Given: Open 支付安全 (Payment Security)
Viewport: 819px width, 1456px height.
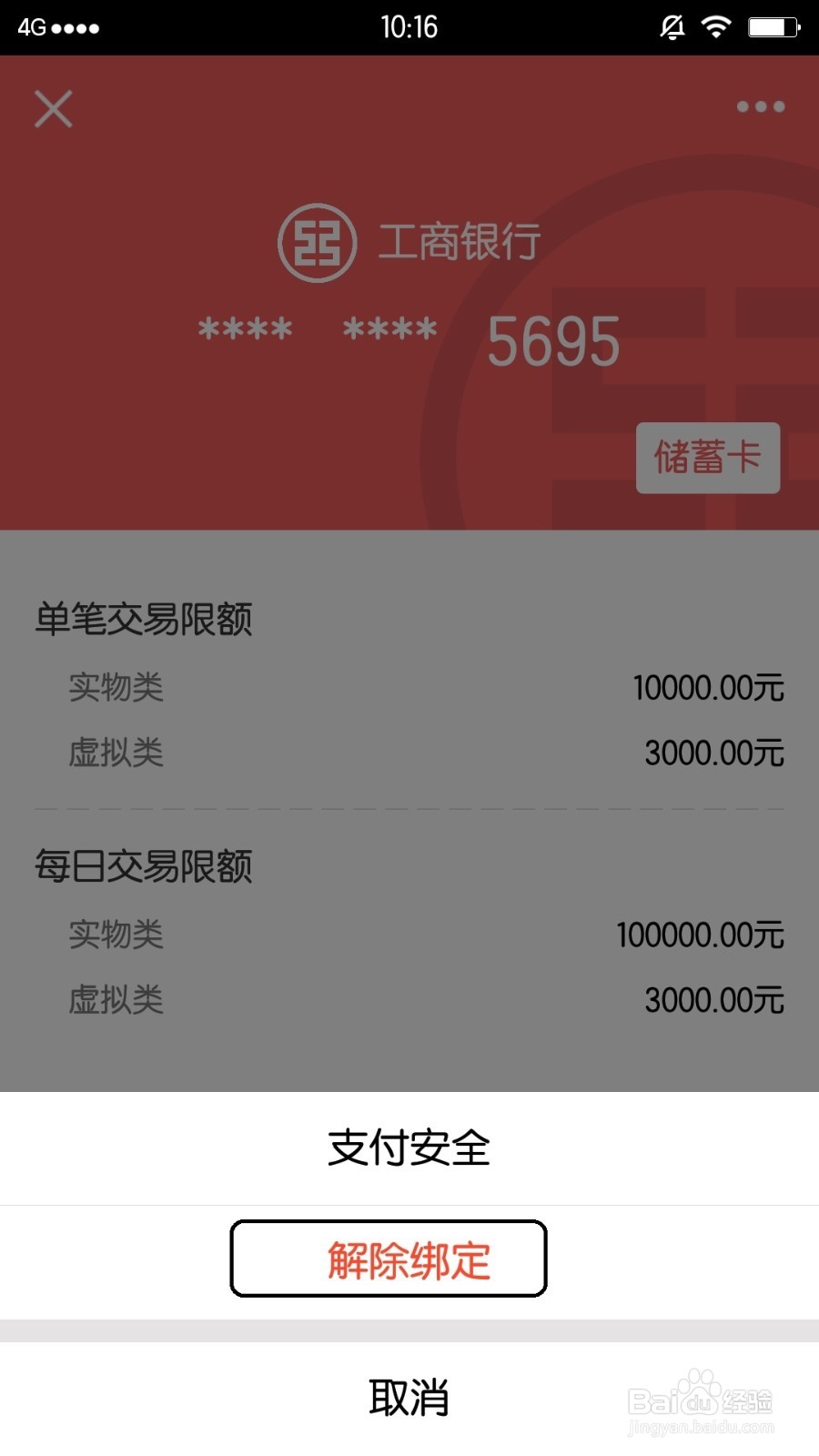Looking at the screenshot, I should tap(409, 1148).
